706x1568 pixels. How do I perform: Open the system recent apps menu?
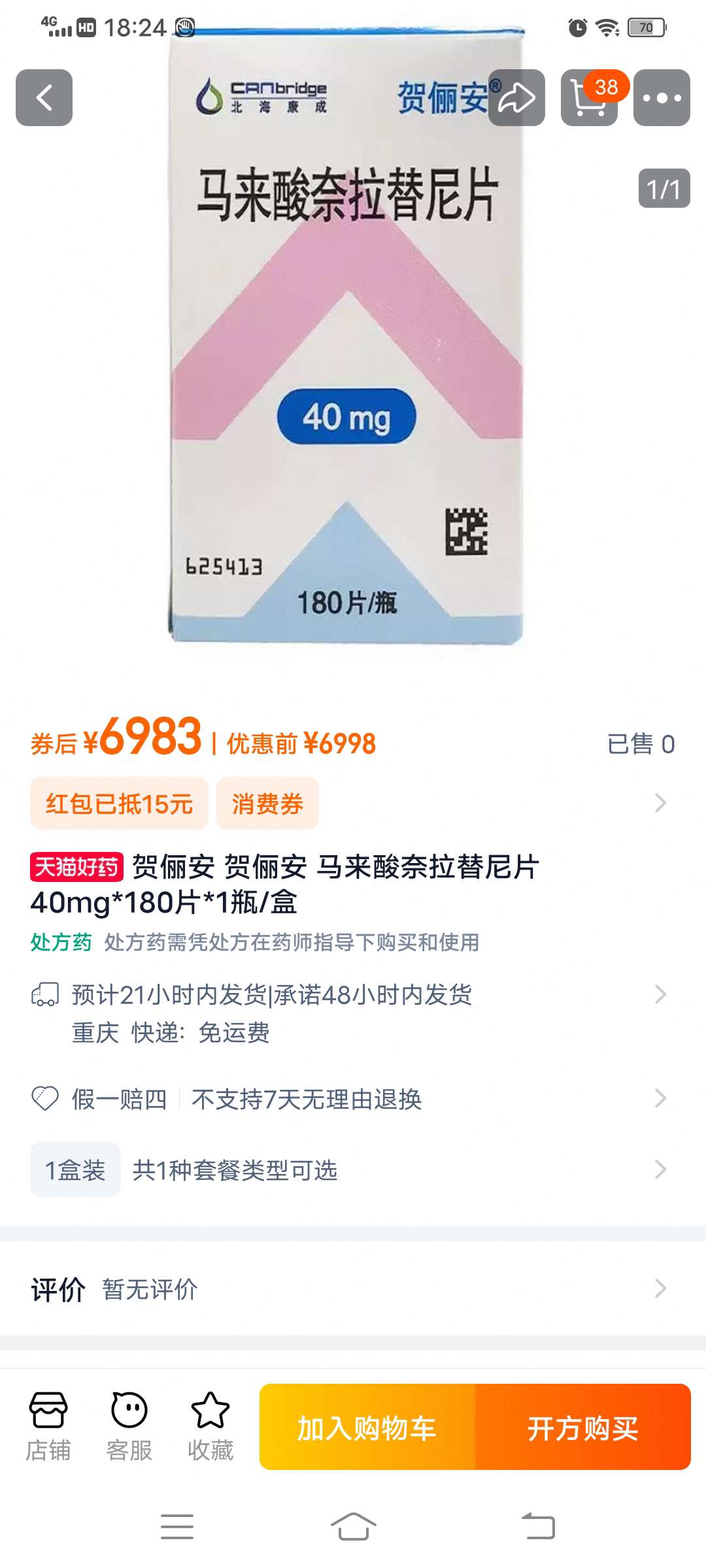[x=177, y=1527]
